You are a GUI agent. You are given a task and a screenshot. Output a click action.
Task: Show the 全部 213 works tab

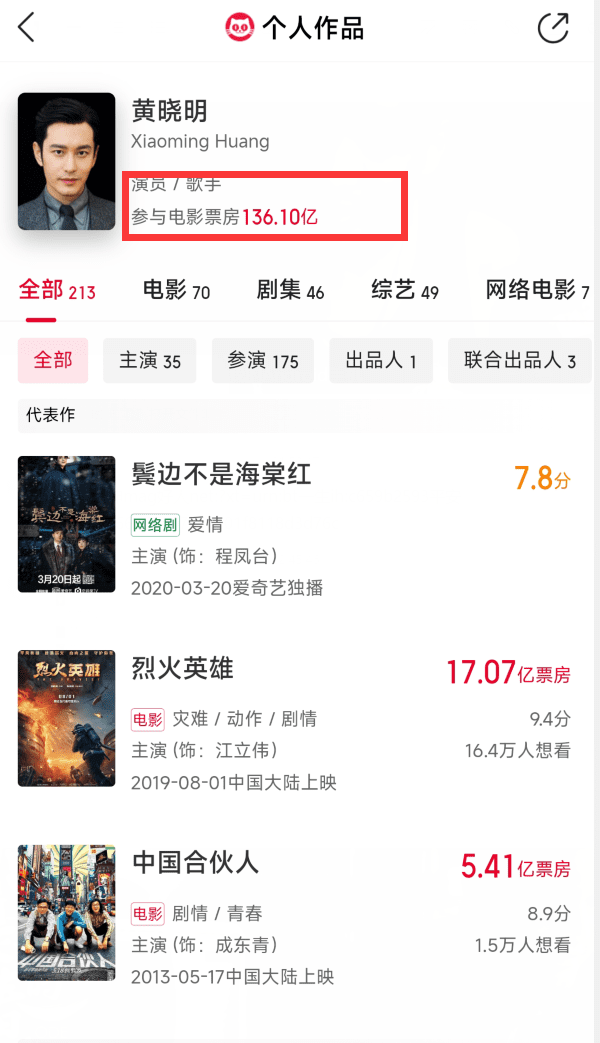(x=57, y=291)
